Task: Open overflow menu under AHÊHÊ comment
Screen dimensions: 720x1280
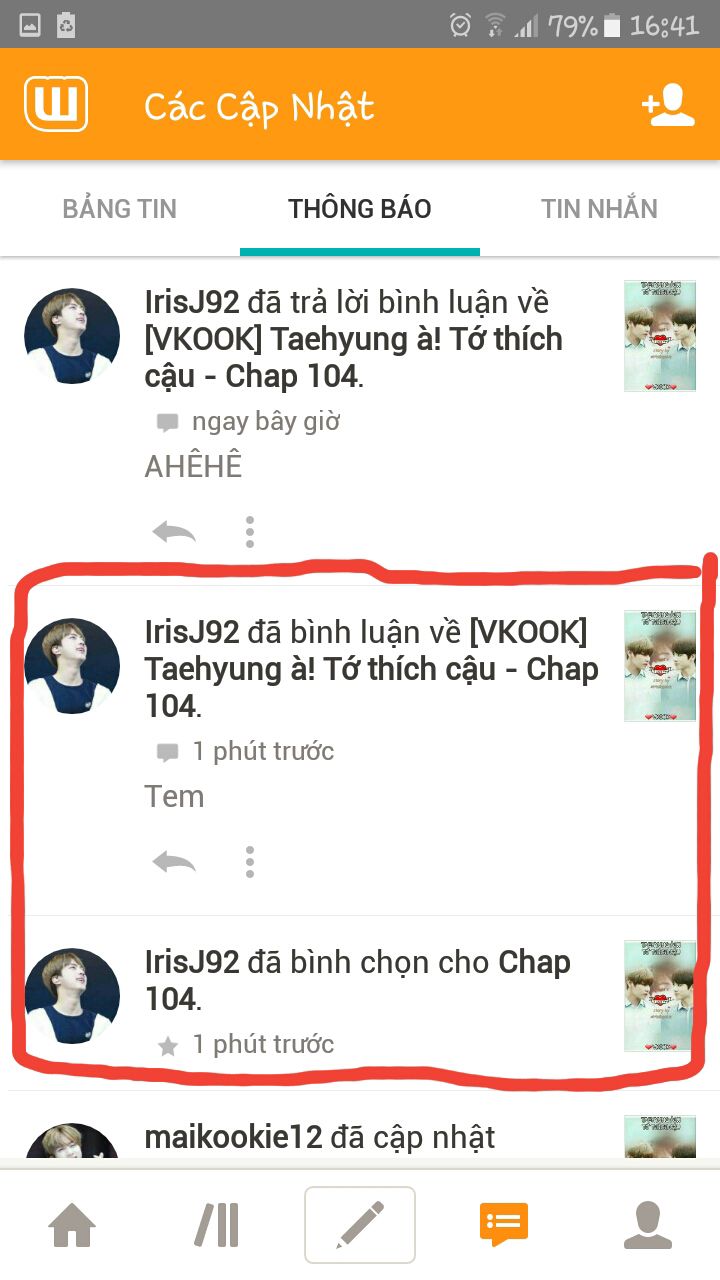Action: [x=250, y=532]
